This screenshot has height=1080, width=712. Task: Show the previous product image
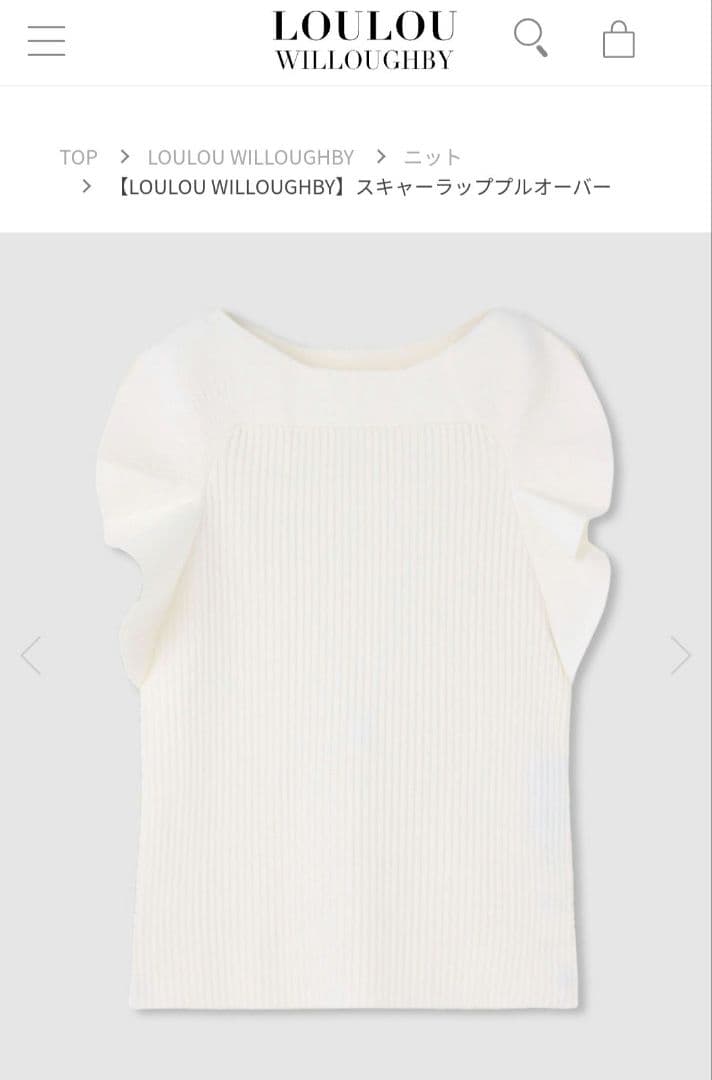[31, 655]
